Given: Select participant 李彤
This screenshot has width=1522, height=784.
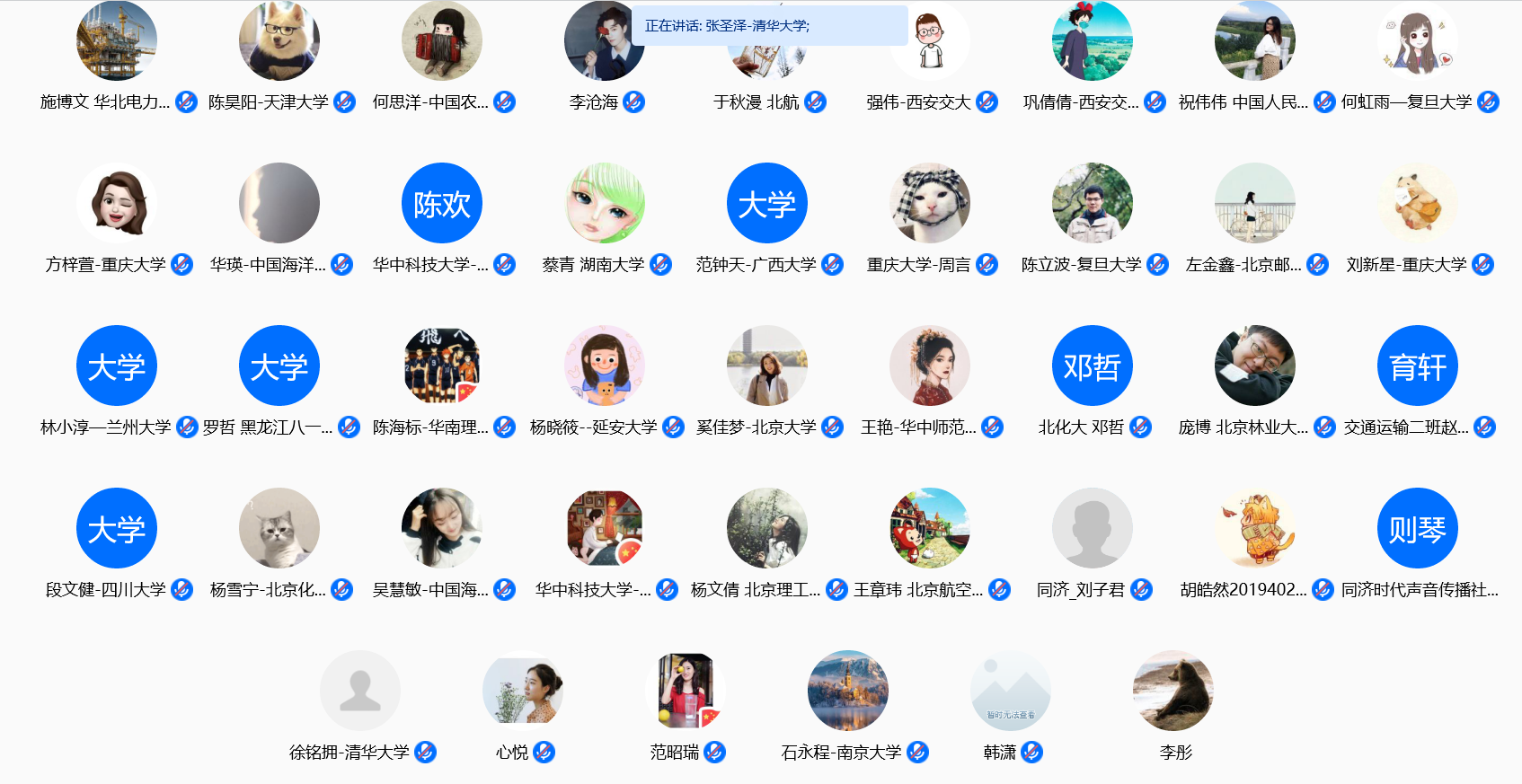Looking at the screenshot, I should pos(1173,691).
